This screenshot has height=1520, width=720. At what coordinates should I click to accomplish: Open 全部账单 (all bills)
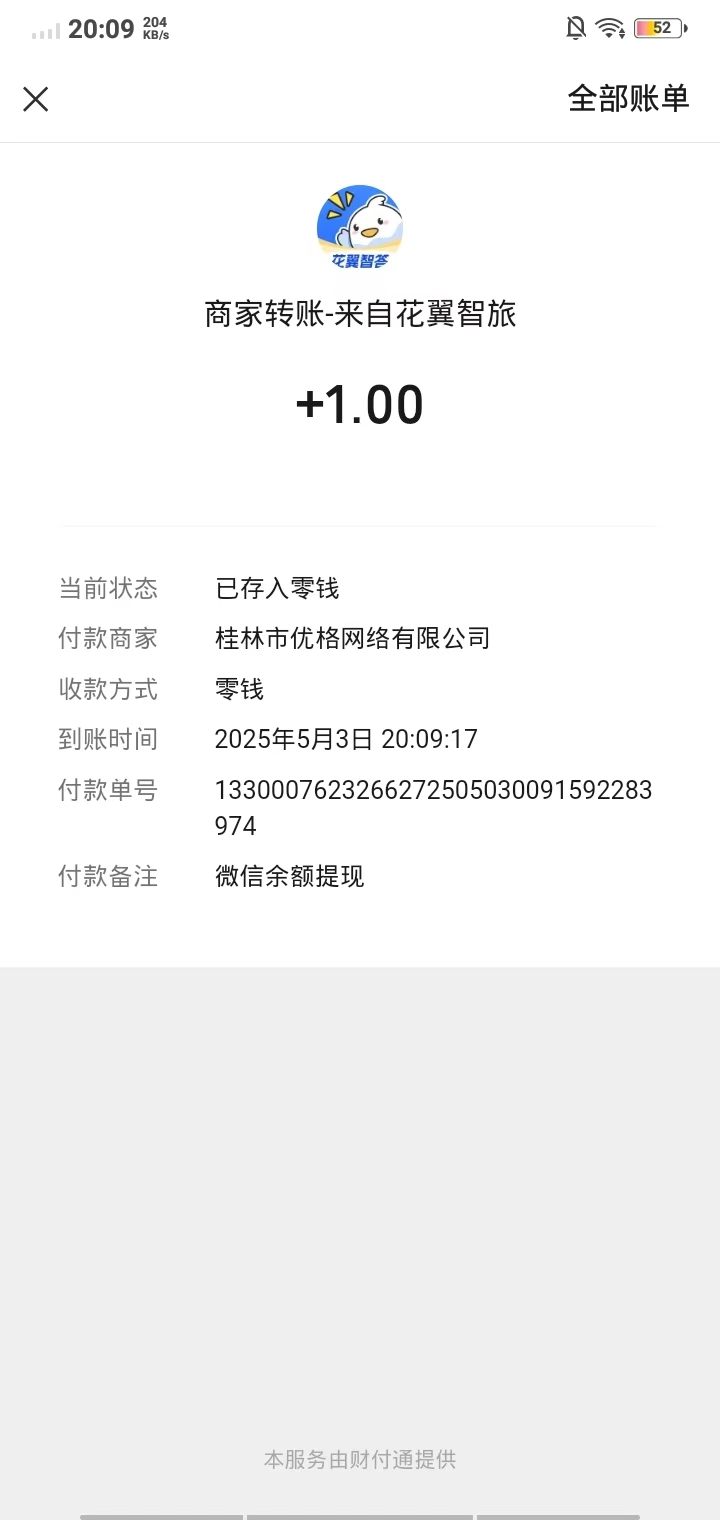[x=628, y=98]
